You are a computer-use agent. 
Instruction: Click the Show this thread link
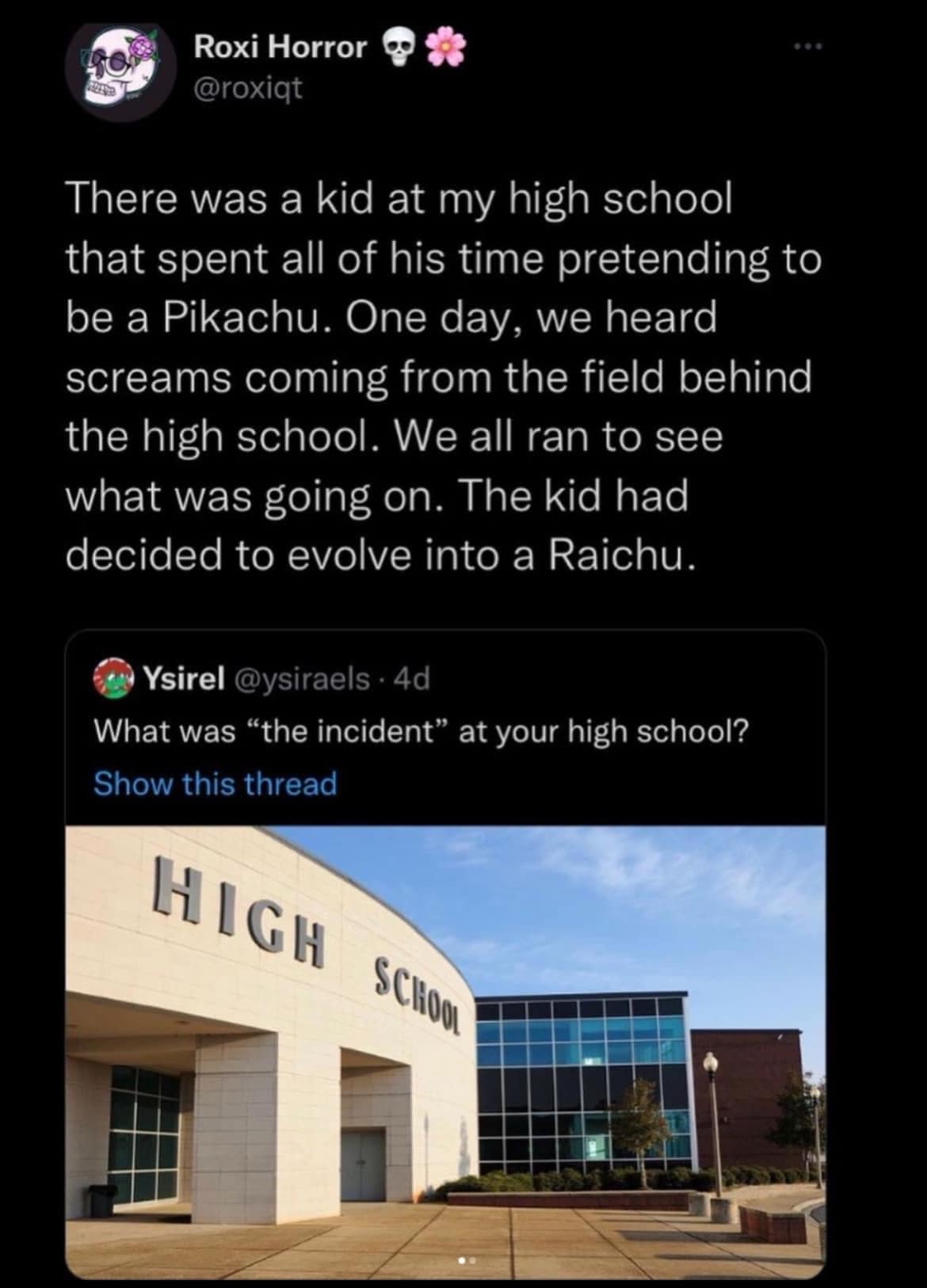216,785
